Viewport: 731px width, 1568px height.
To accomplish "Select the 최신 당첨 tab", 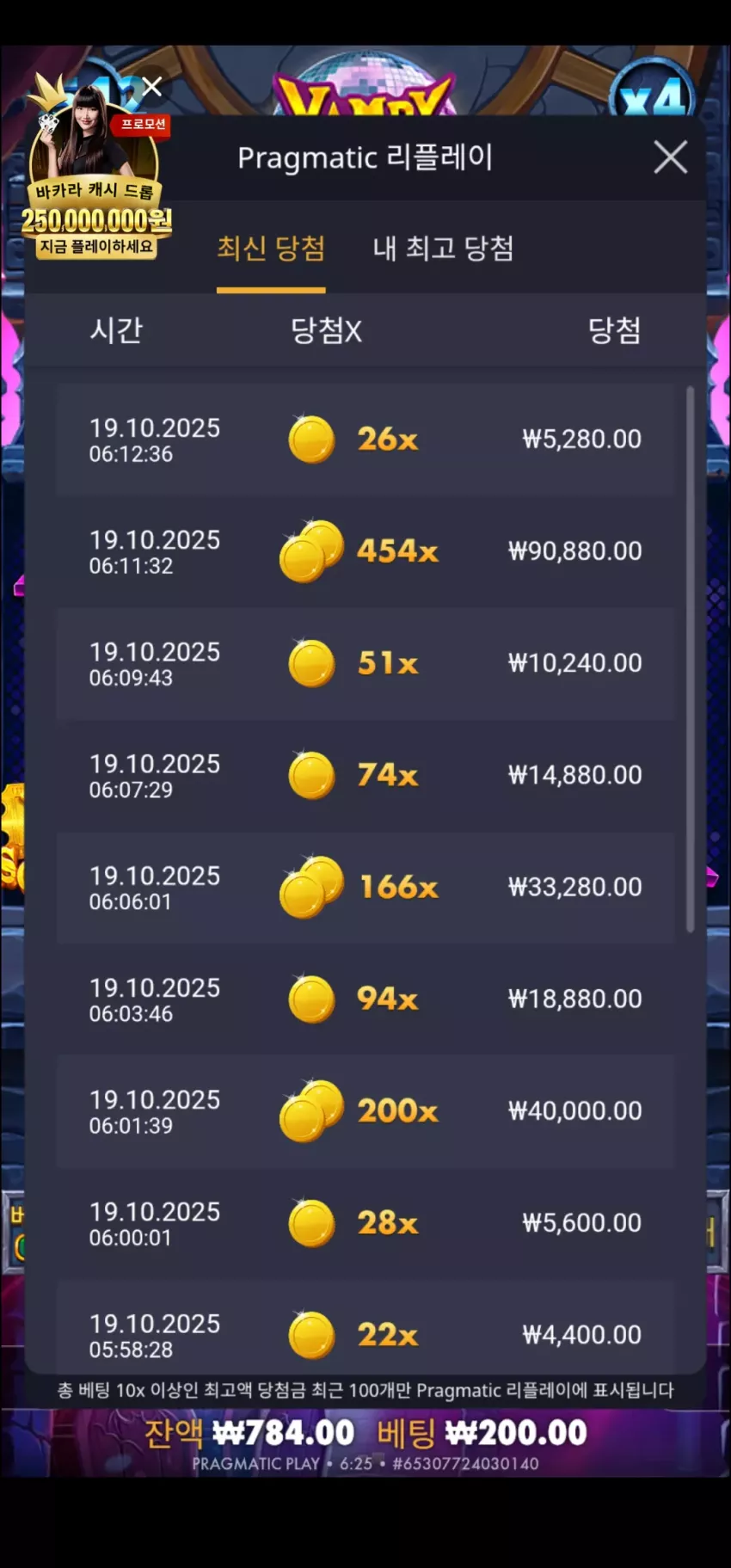I will 271,249.
